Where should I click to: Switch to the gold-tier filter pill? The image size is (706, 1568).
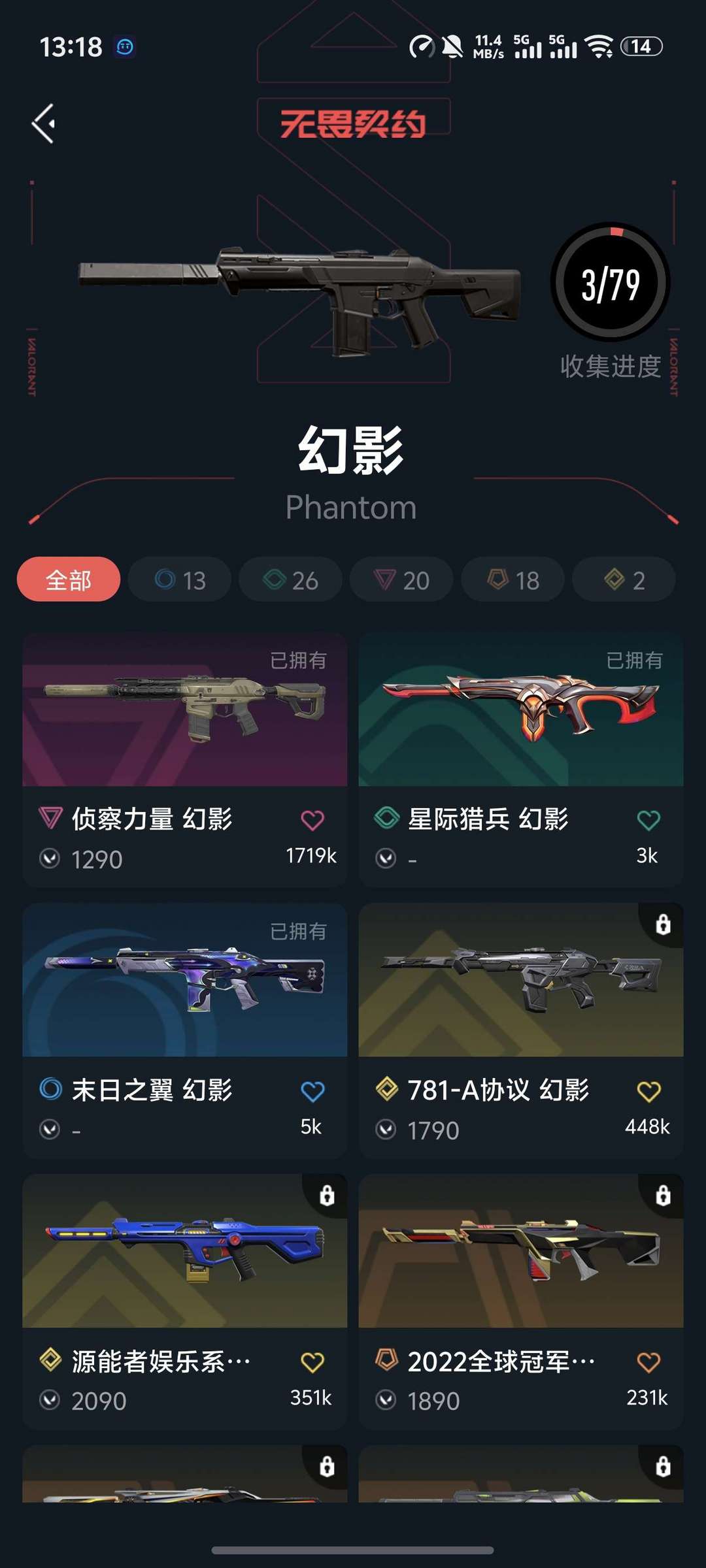[623, 579]
